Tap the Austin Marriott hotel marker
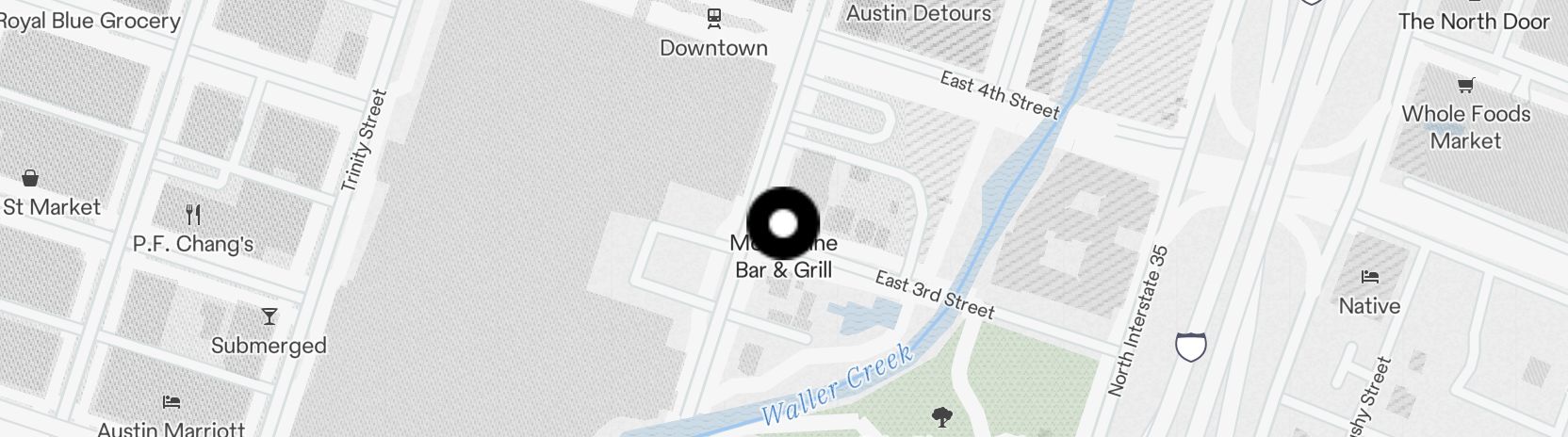The height and width of the screenshot is (437, 1568). (x=171, y=402)
